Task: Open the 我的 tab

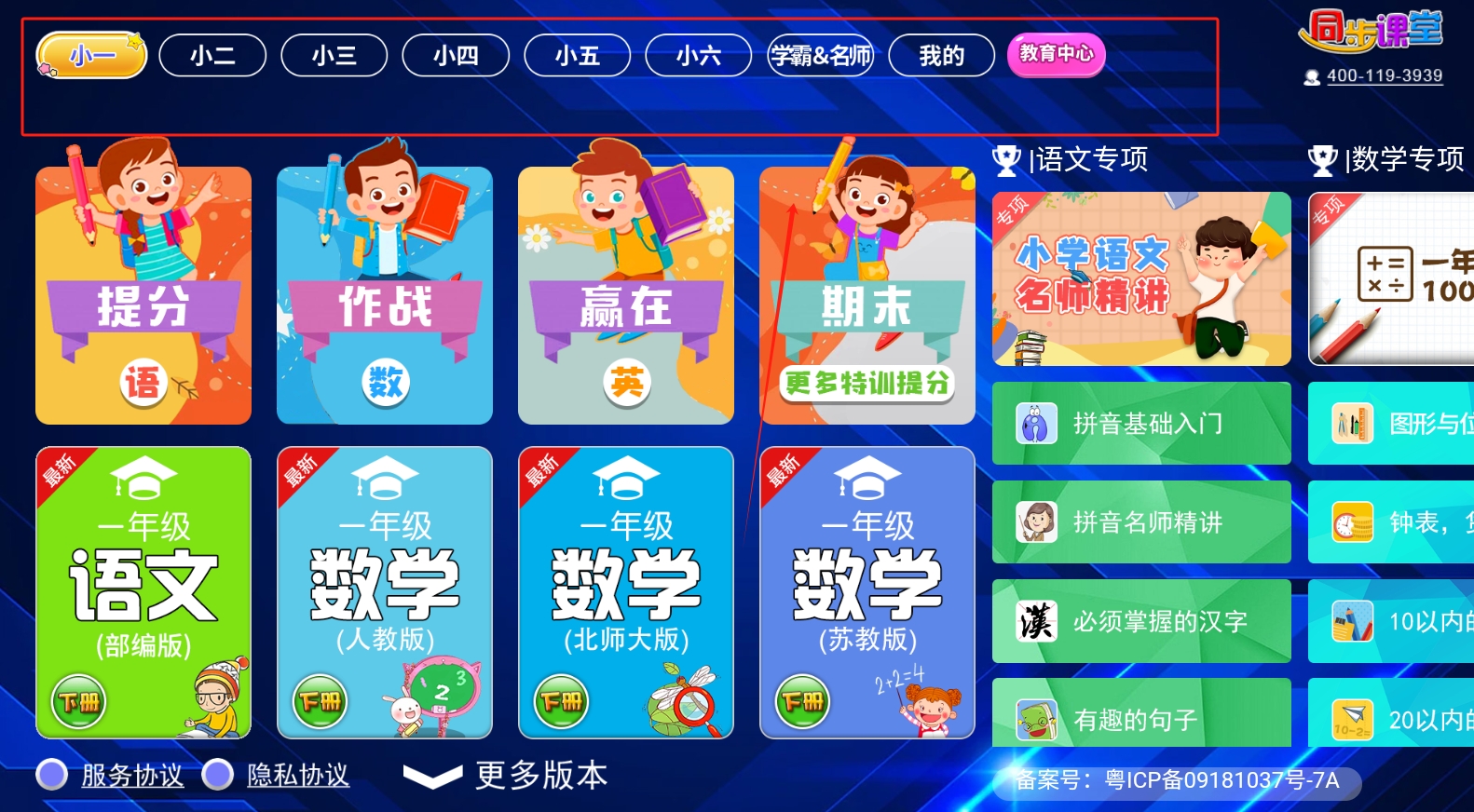Action: coord(941,56)
